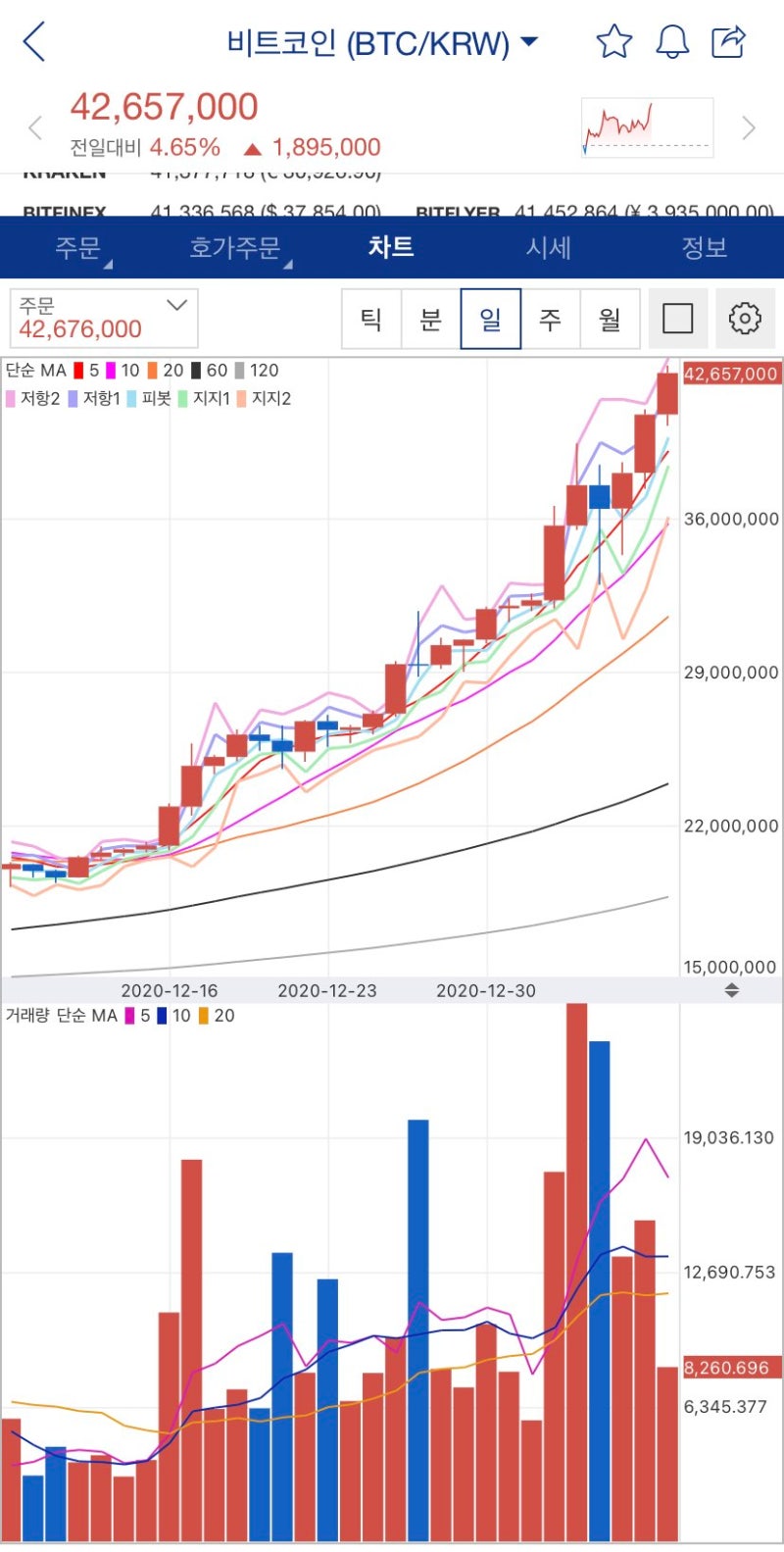The height and width of the screenshot is (1552, 784).
Task: Open price alerts via the bell icon
Action: 671,42
